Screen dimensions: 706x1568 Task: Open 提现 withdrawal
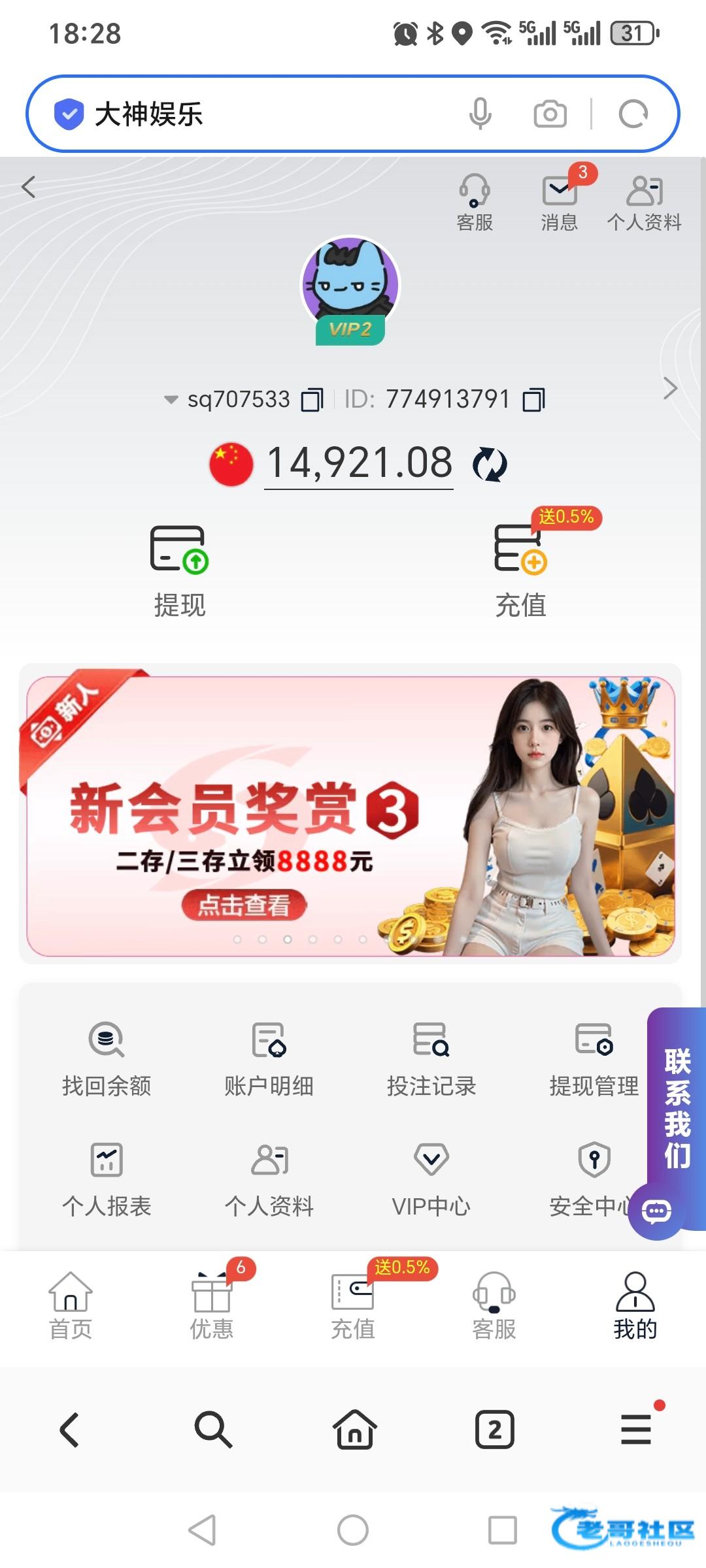180,570
